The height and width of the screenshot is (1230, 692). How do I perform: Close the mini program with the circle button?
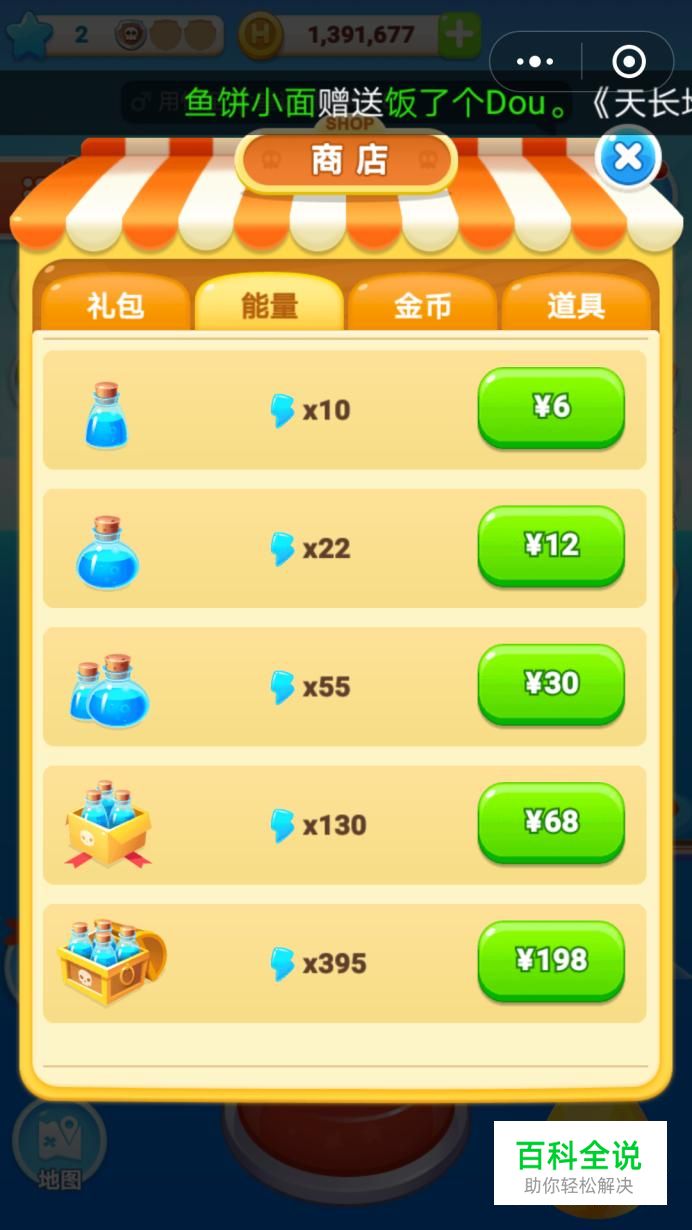click(x=628, y=62)
